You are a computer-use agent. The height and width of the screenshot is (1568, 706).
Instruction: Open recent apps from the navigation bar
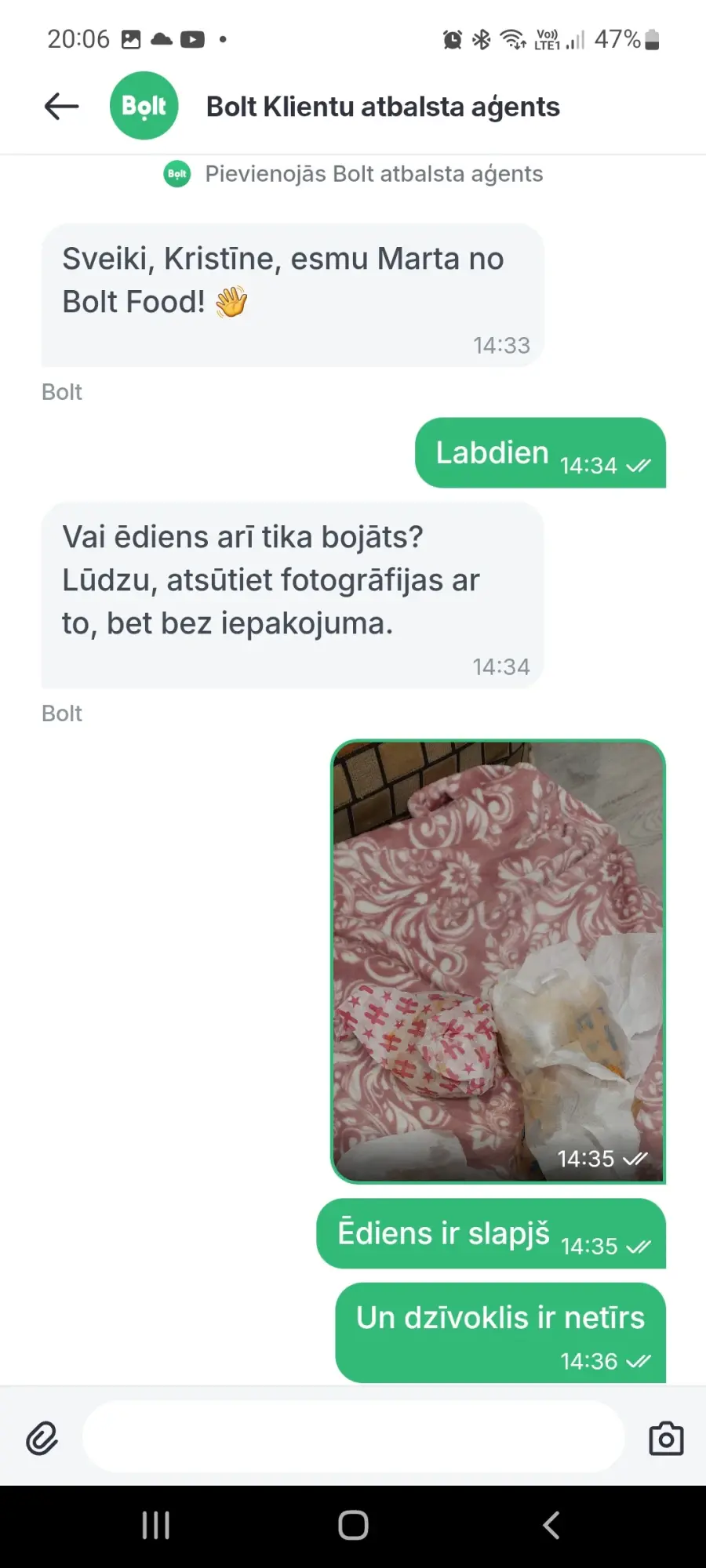(155, 1526)
